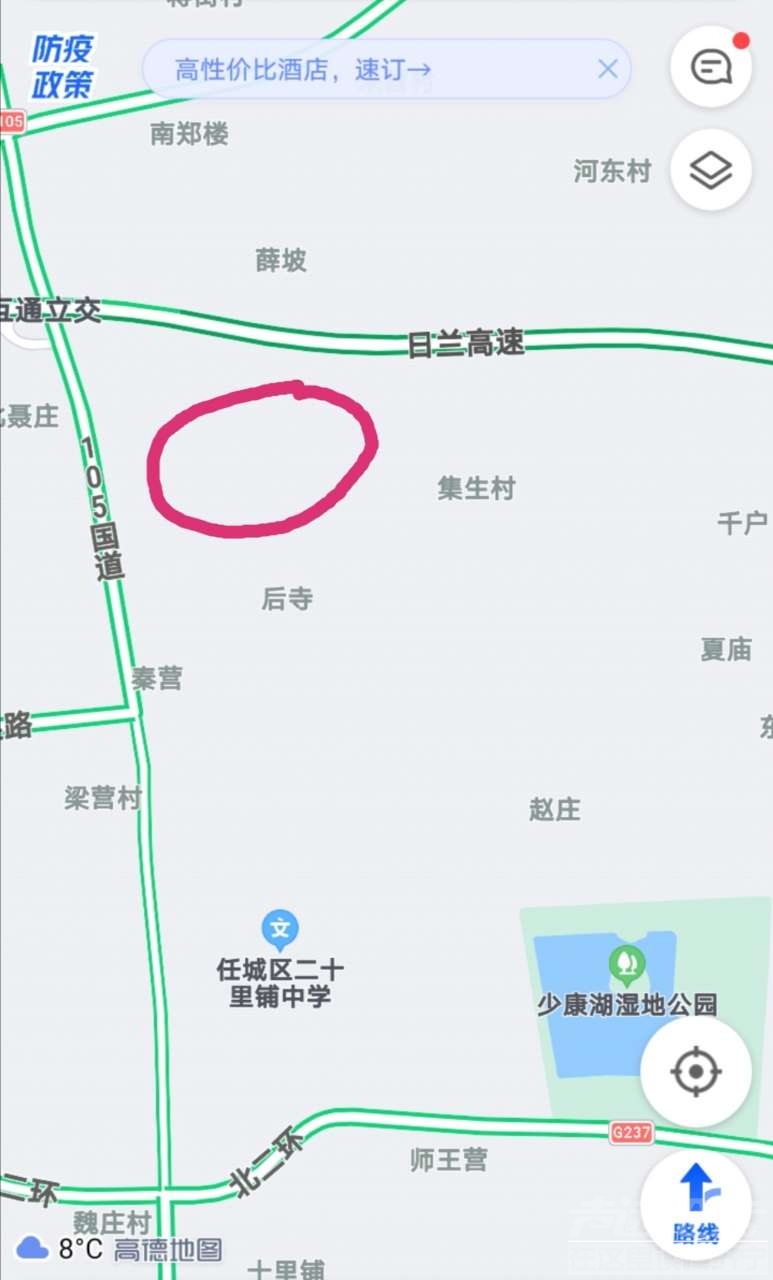Open the messages icon with red dot

[711, 68]
